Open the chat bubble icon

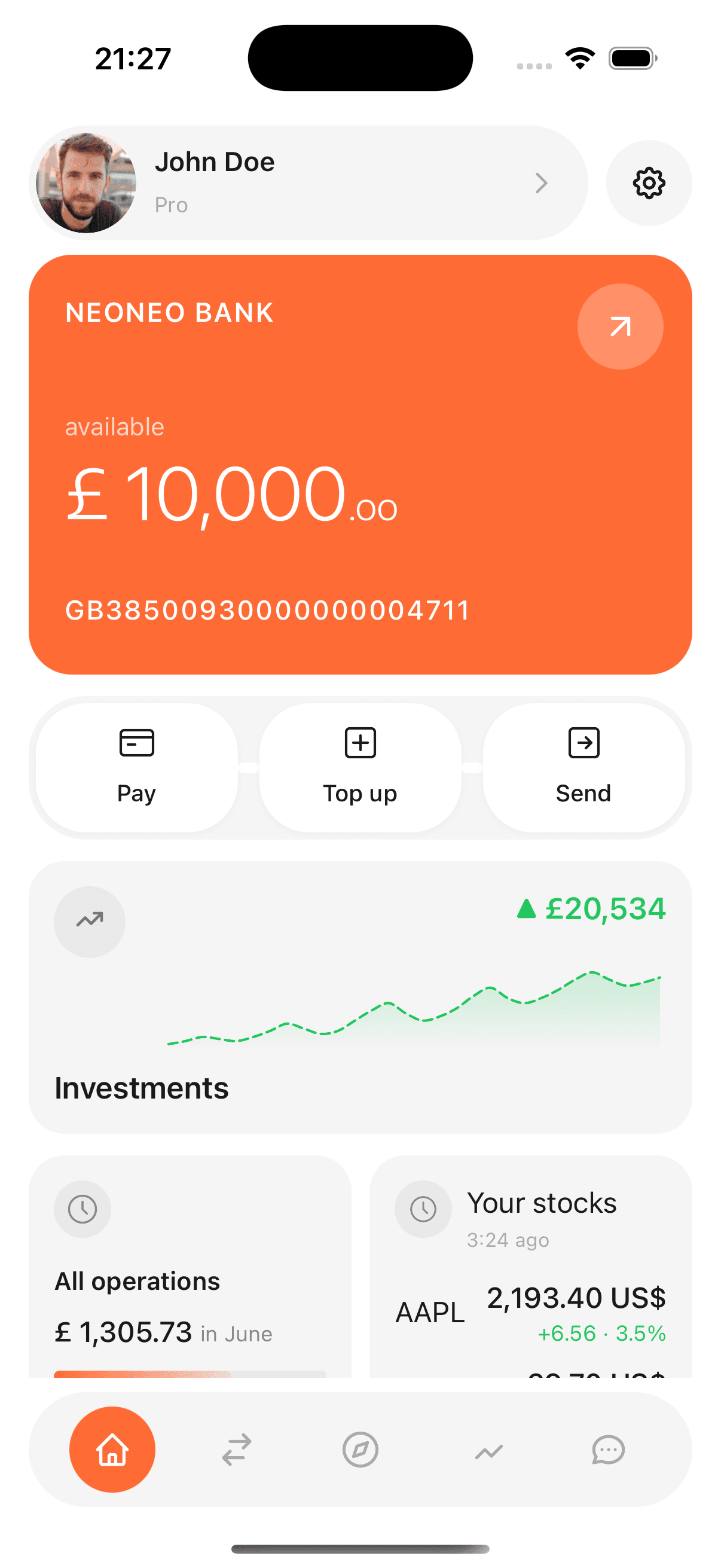[607, 1450]
